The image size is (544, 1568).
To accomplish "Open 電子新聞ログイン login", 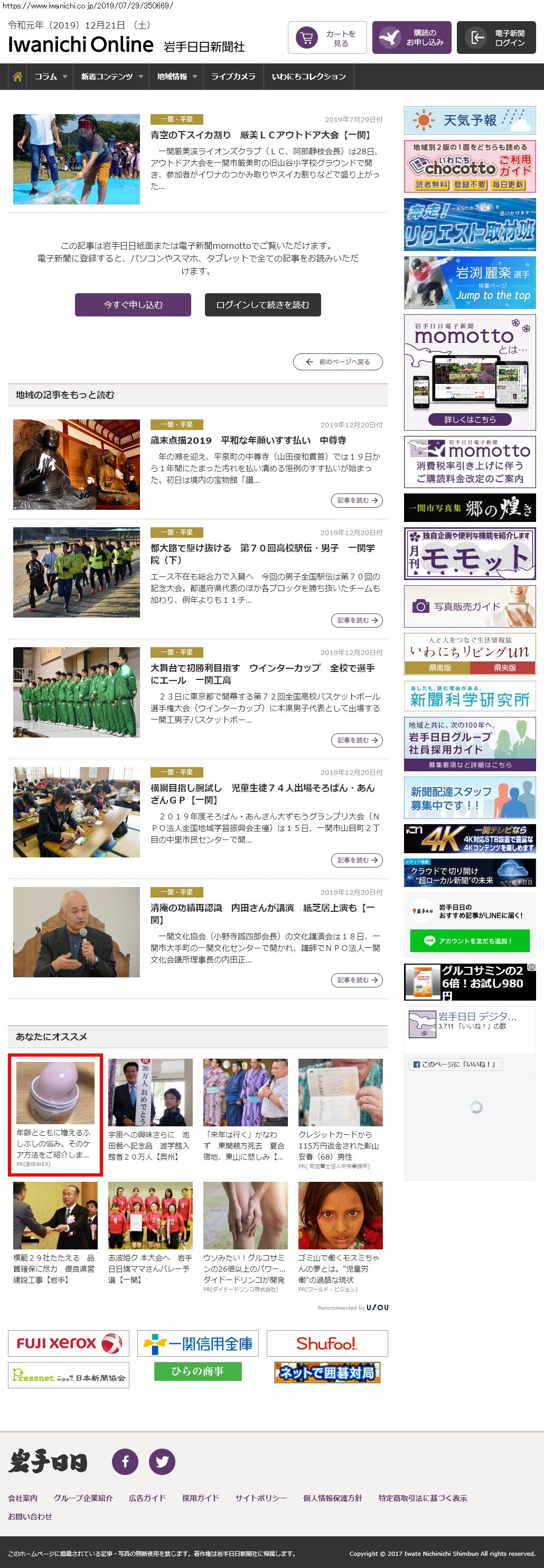I will click(x=496, y=39).
